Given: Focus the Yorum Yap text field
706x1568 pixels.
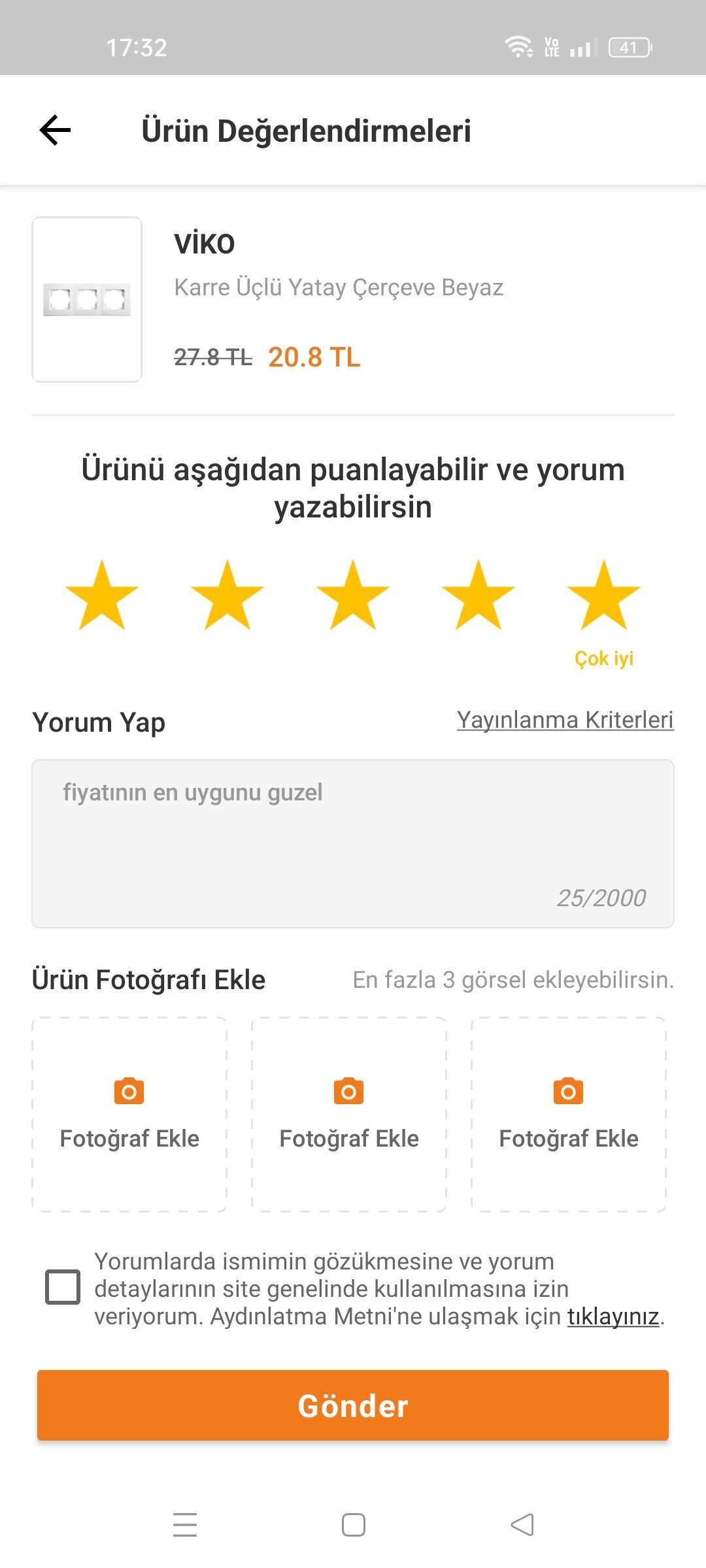Looking at the screenshot, I should coord(353,843).
